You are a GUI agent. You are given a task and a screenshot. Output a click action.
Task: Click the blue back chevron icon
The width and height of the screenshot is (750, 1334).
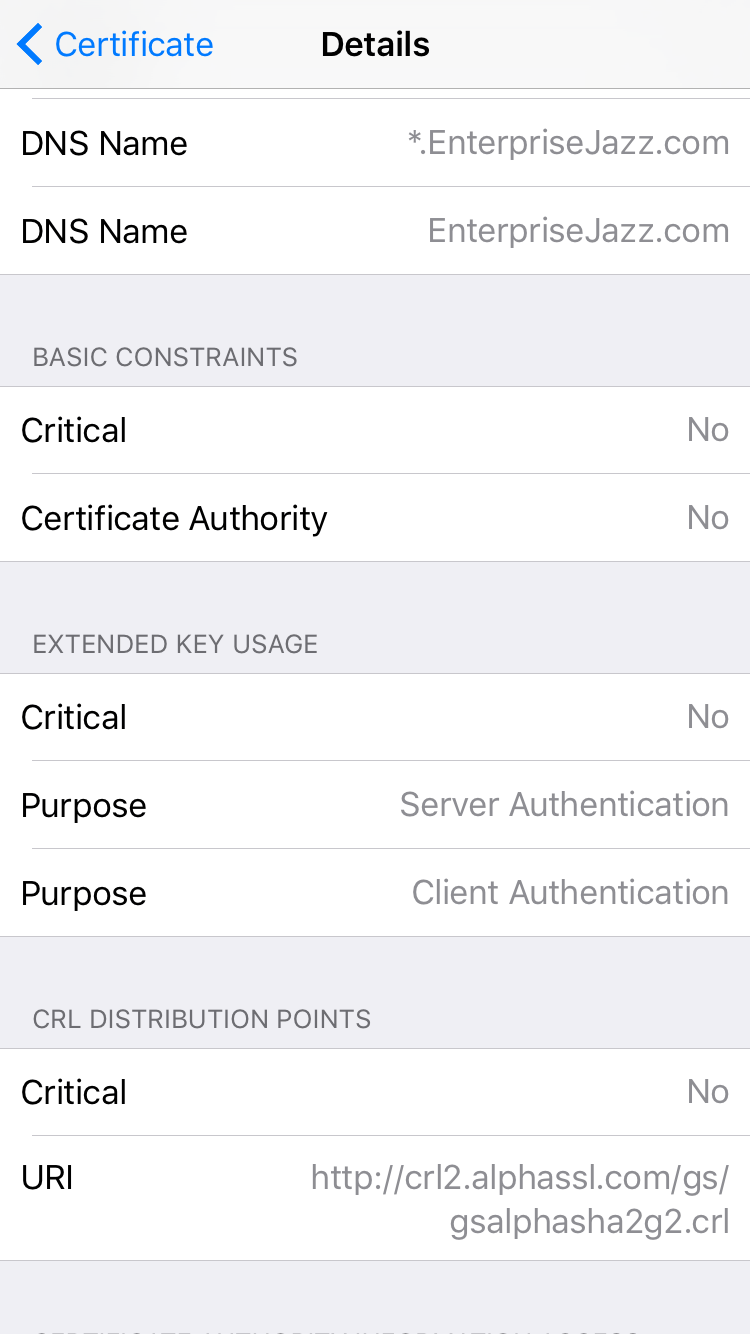(x=28, y=44)
